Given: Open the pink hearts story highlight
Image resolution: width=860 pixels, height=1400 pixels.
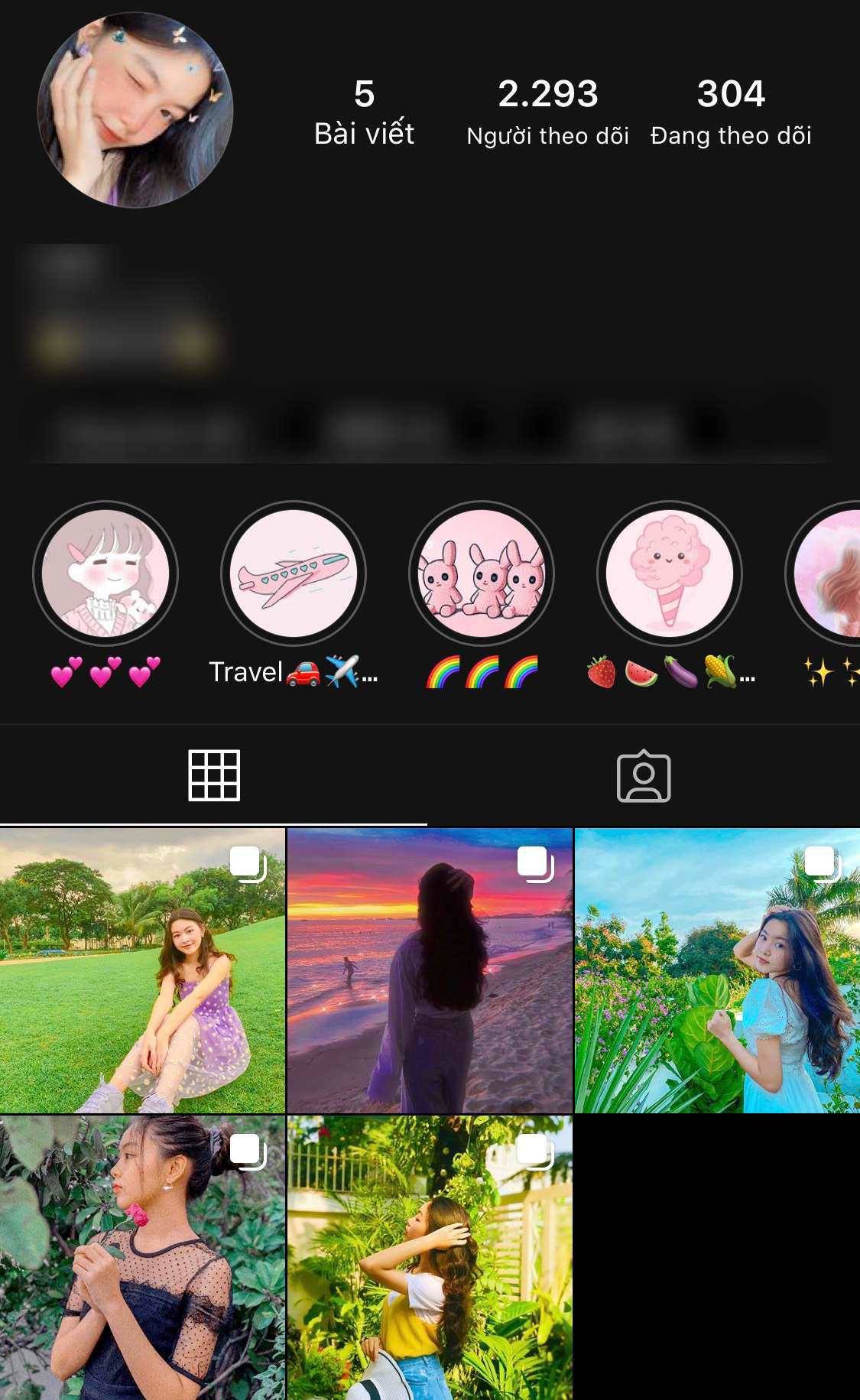Looking at the screenshot, I should pyautogui.click(x=105, y=573).
